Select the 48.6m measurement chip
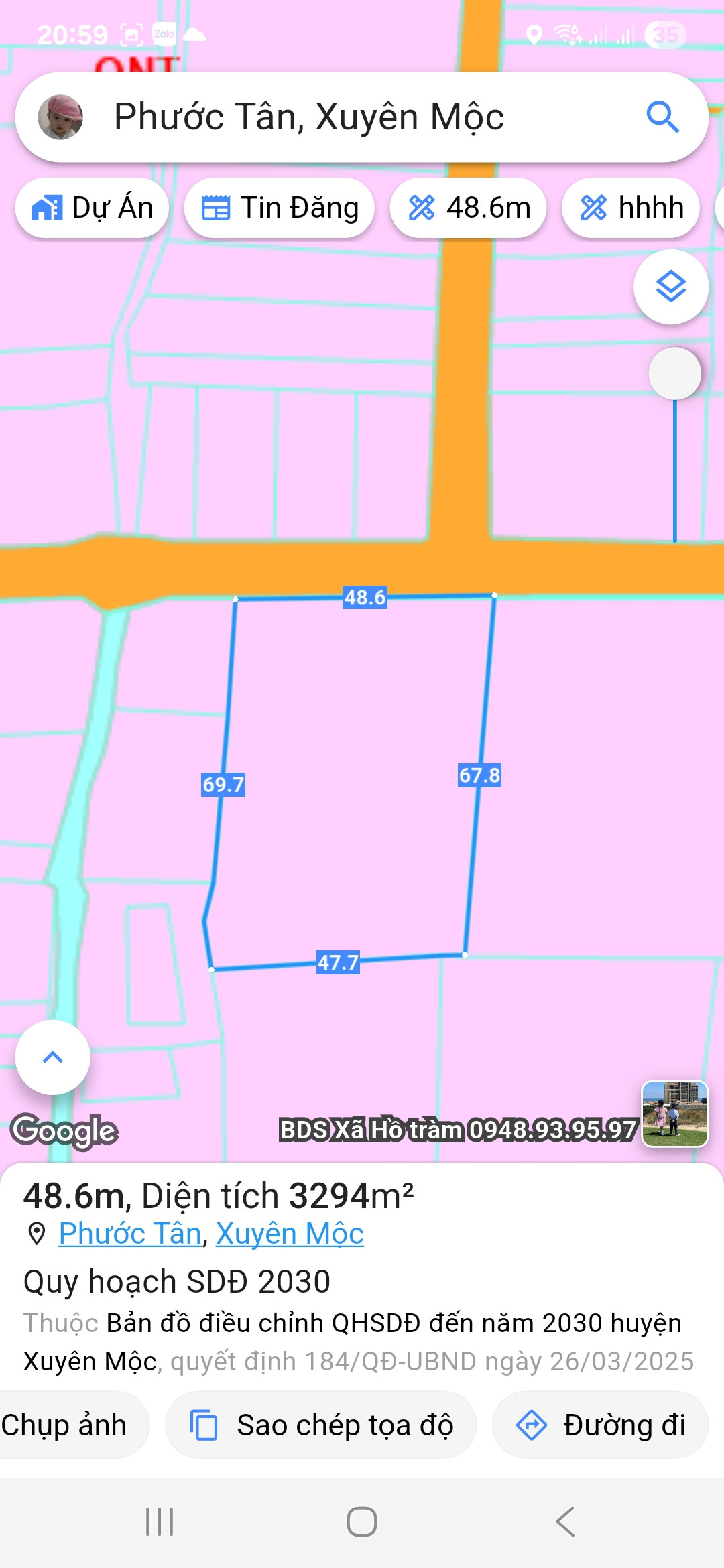This screenshot has height=1568, width=724. tap(469, 208)
